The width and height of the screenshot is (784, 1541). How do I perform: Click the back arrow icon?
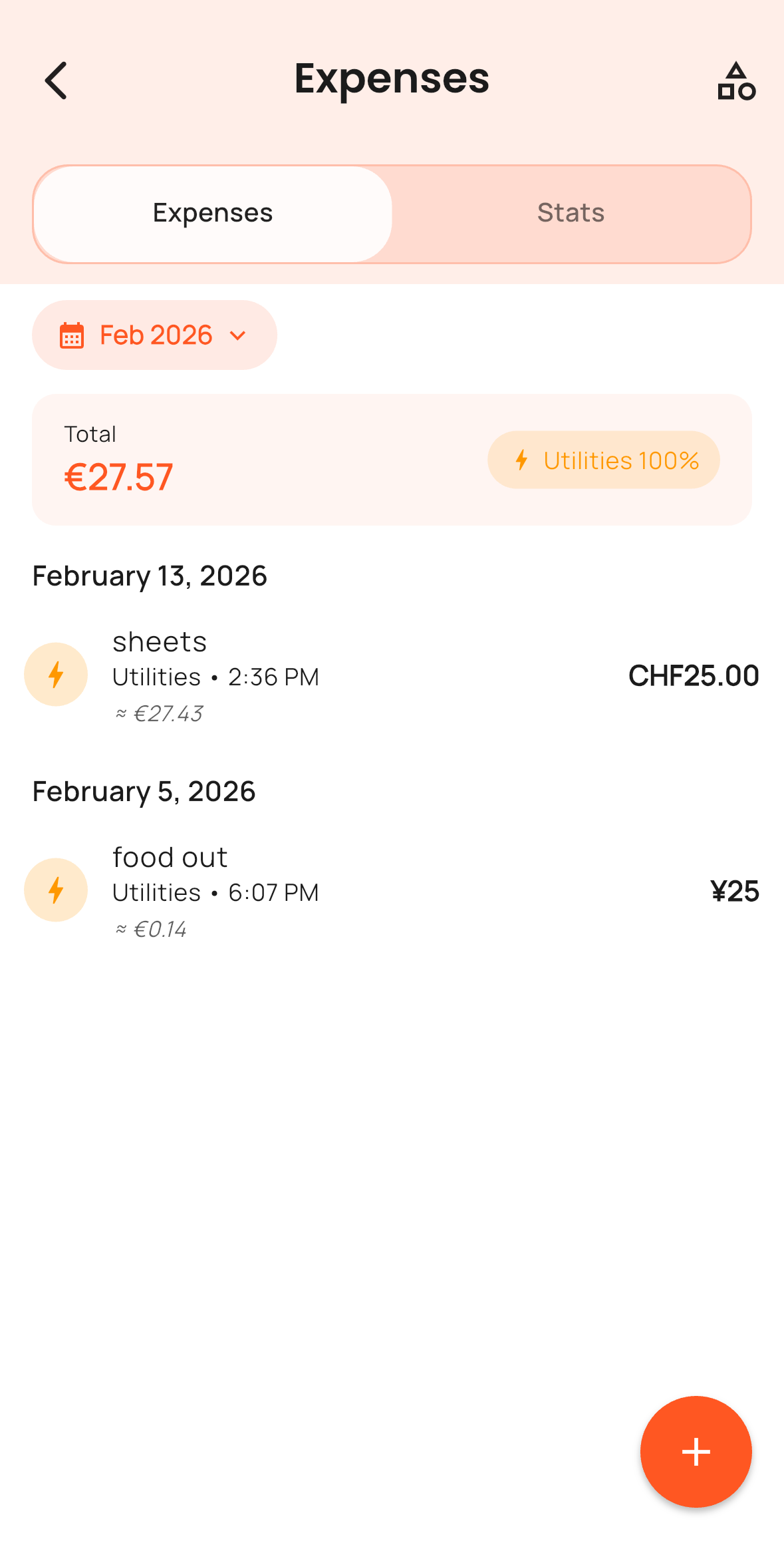coord(56,80)
